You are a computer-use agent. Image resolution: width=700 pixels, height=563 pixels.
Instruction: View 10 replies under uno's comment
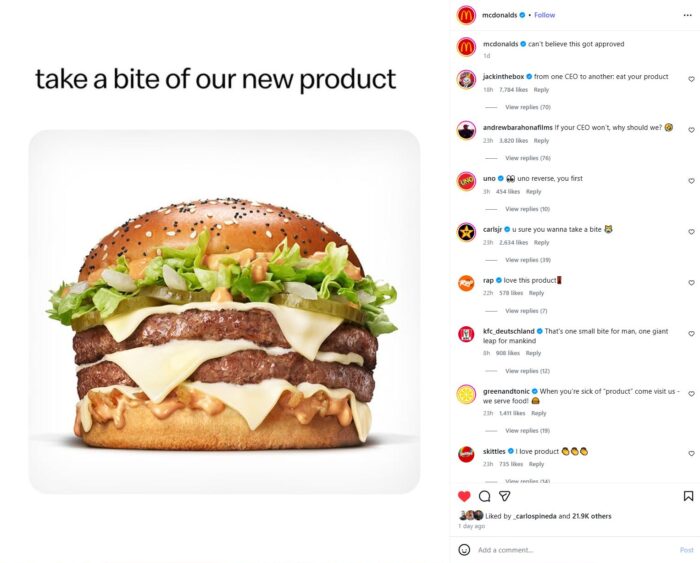tap(527, 209)
